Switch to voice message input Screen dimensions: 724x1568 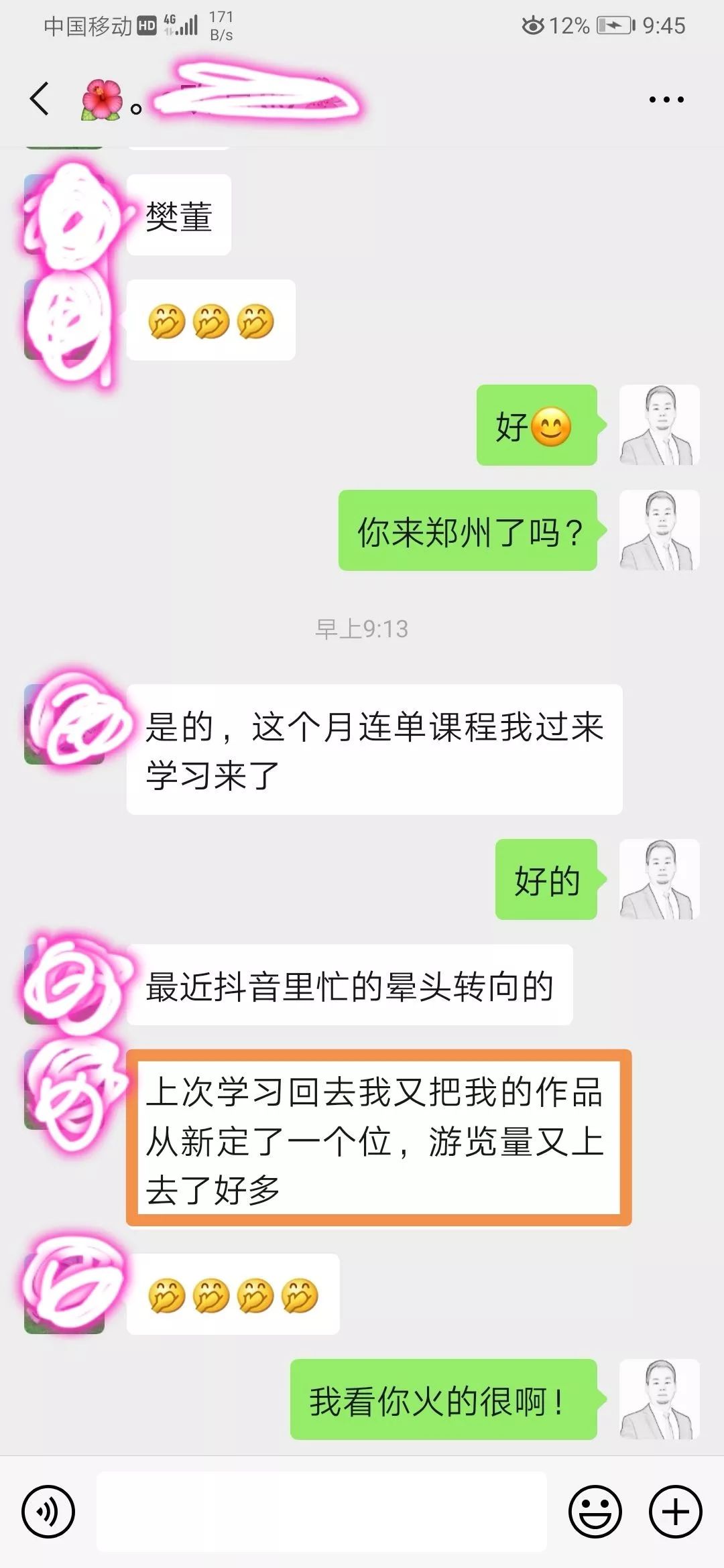[x=48, y=1511]
